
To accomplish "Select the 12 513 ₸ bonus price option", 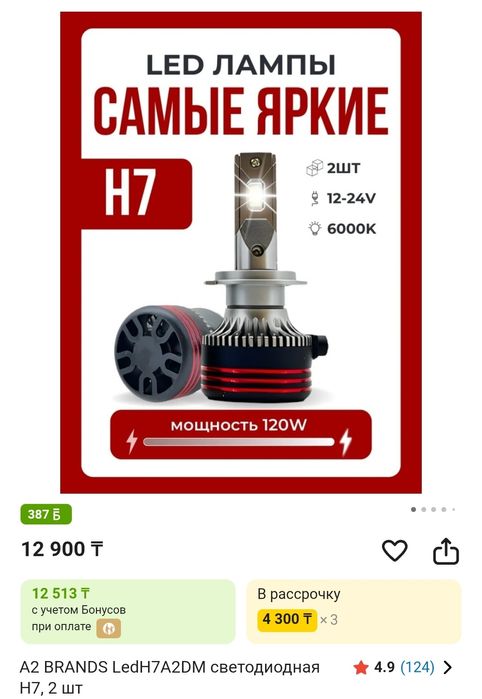I will (128, 612).
